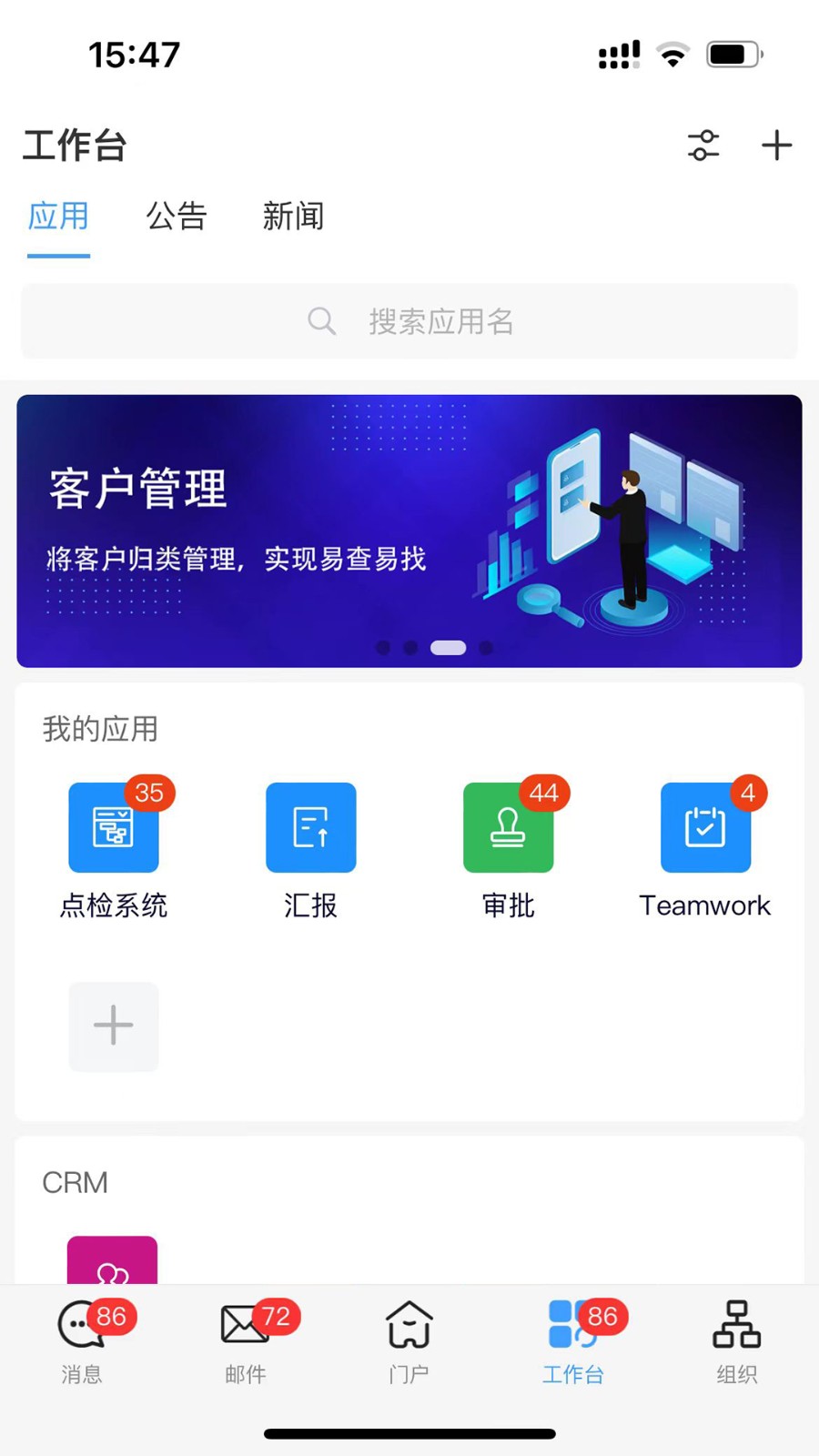Viewport: 819px width, 1456px height.
Task: View the 审批 badge showing 44 notifications
Action: 543,793
